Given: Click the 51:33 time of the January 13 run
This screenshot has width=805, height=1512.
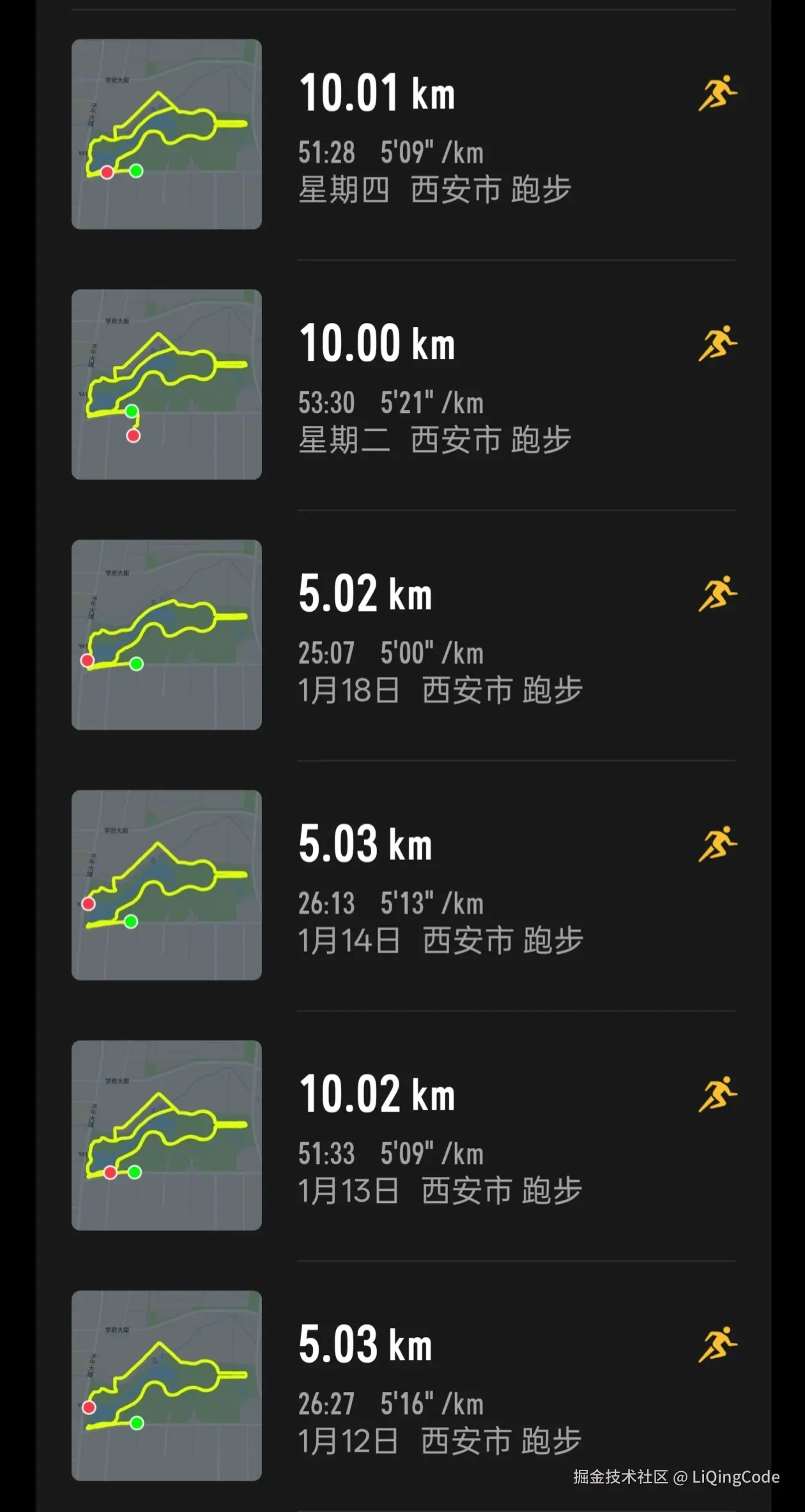Looking at the screenshot, I should click(326, 1154).
